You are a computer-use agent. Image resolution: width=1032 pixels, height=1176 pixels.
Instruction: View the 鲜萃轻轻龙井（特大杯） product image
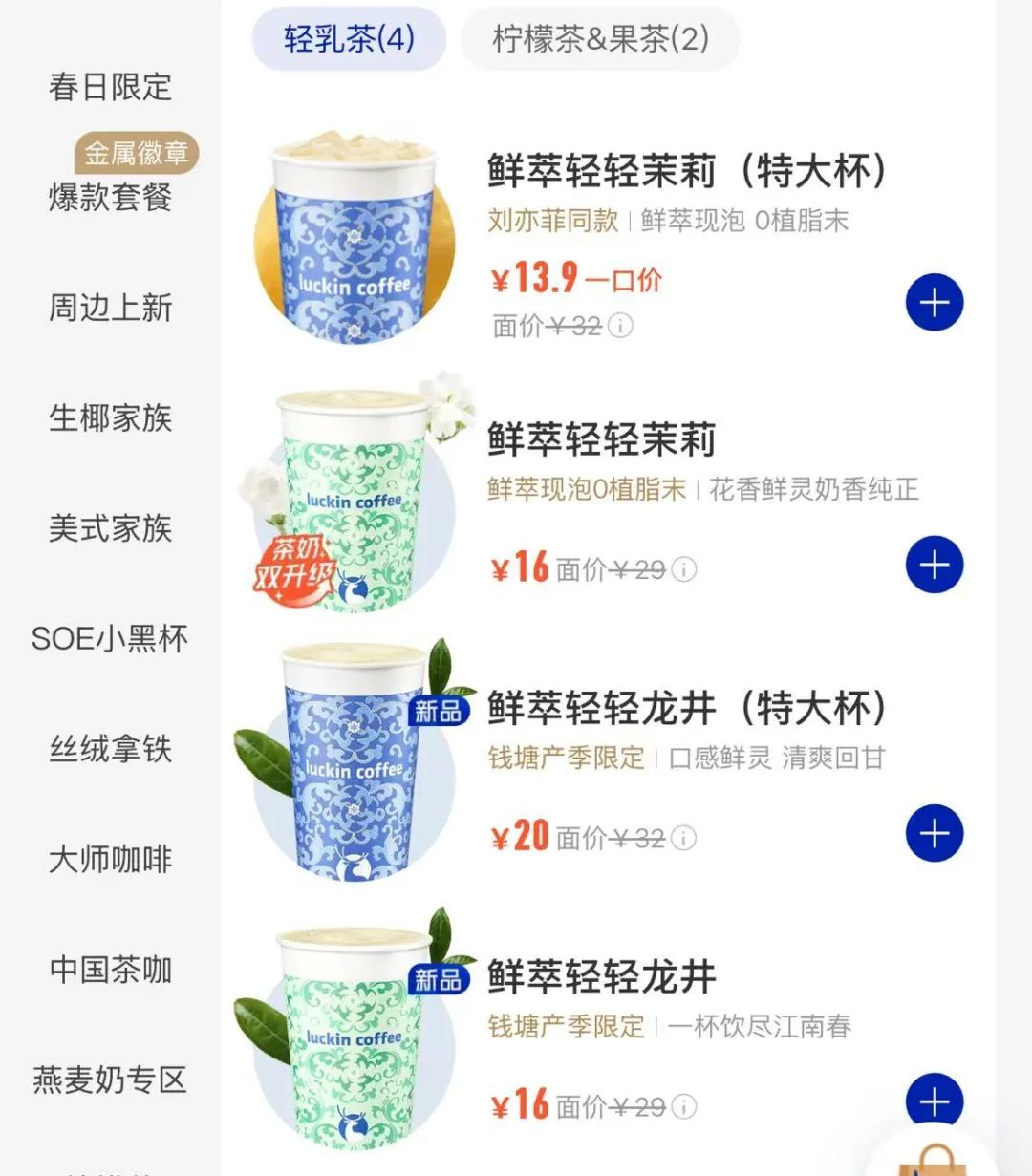[353, 764]
